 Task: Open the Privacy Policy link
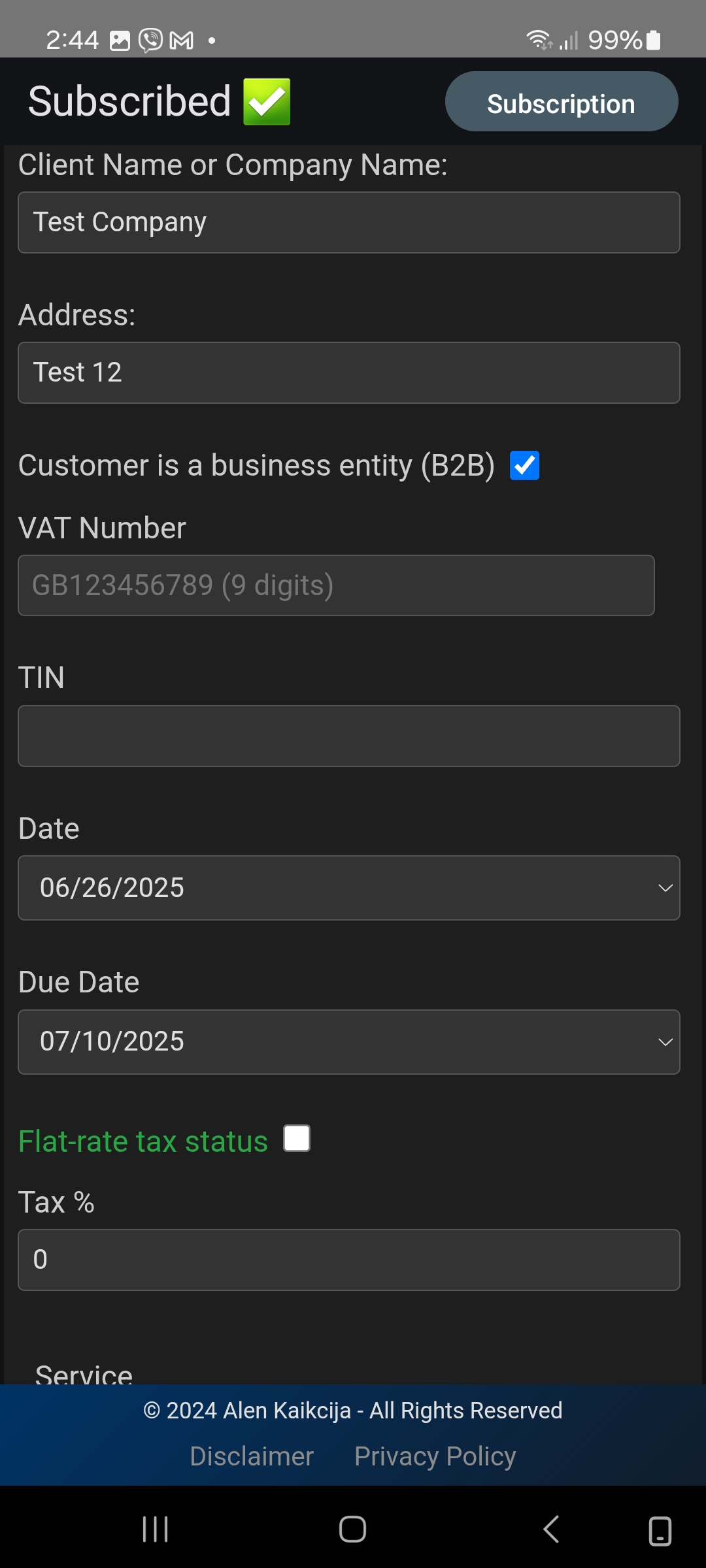[x=435, y=1456]
